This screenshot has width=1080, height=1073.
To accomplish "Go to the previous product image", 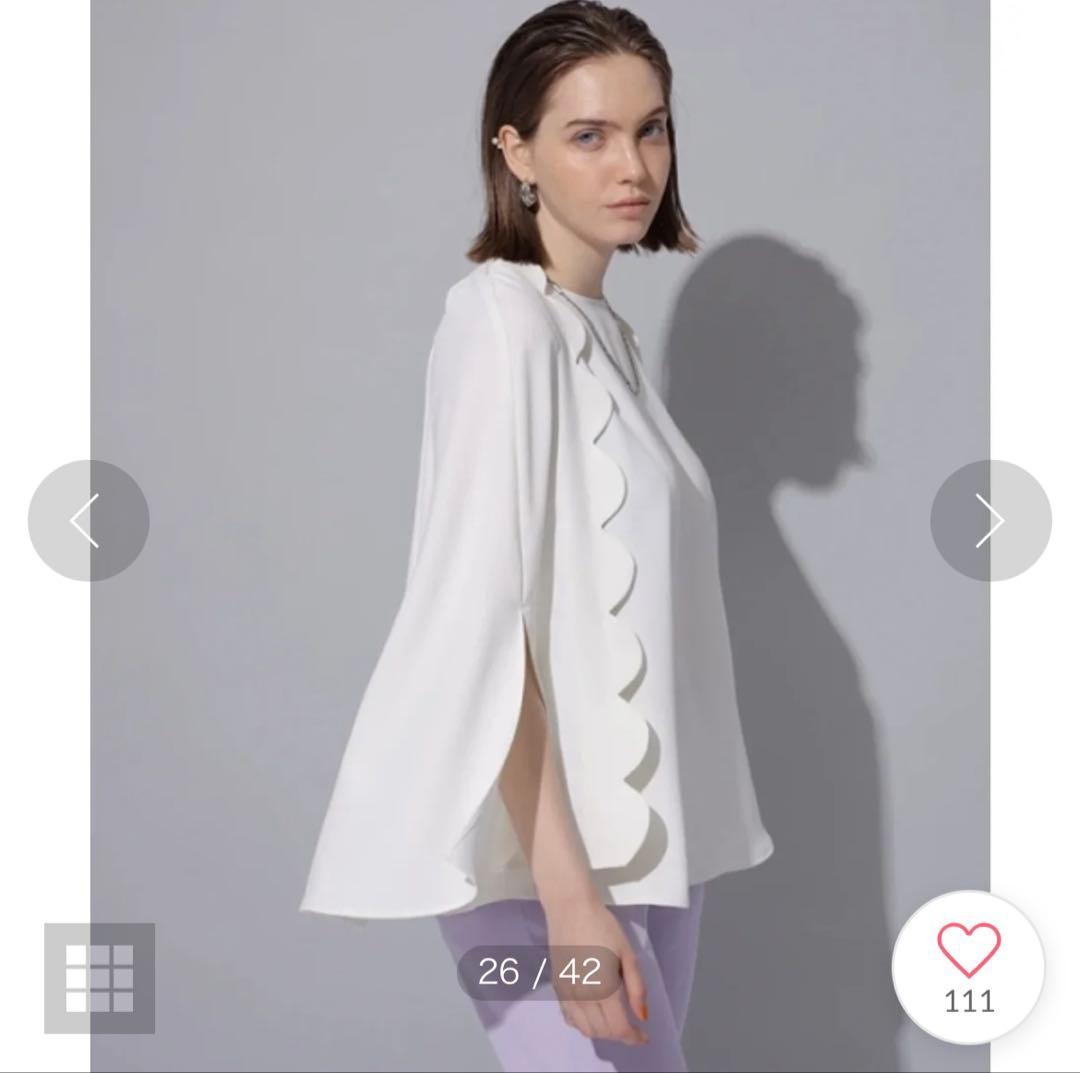I will [88, 520].
